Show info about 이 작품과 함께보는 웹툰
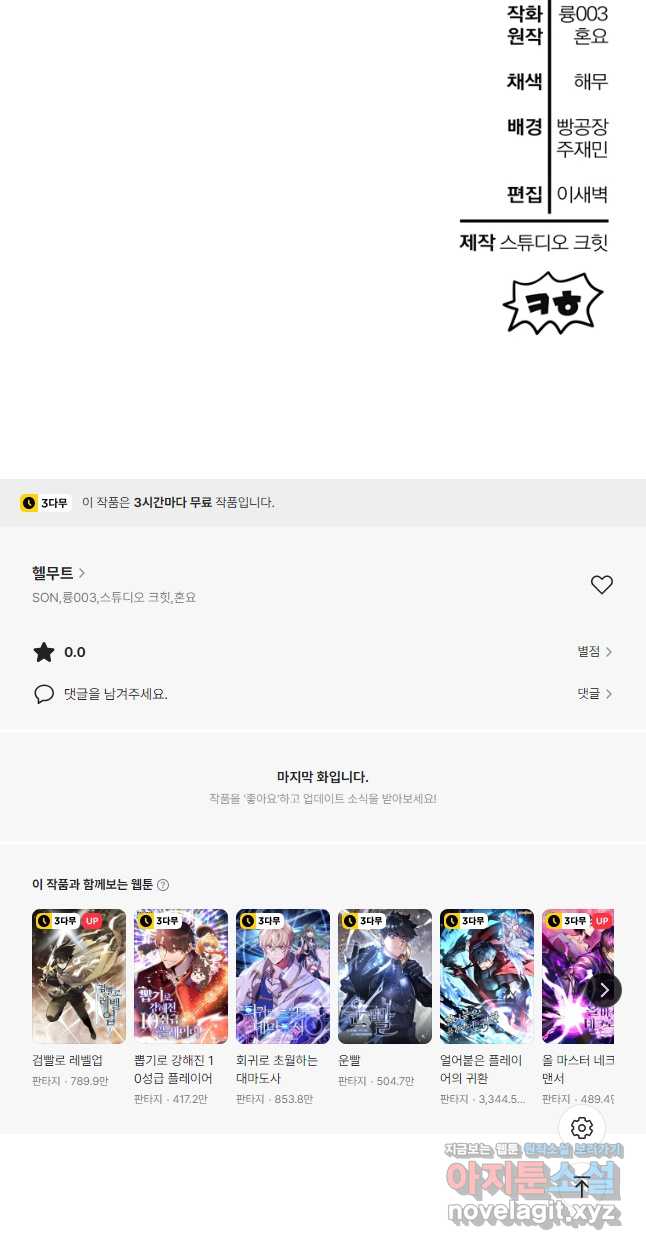 pyautogui.click(x=163, y=885)
